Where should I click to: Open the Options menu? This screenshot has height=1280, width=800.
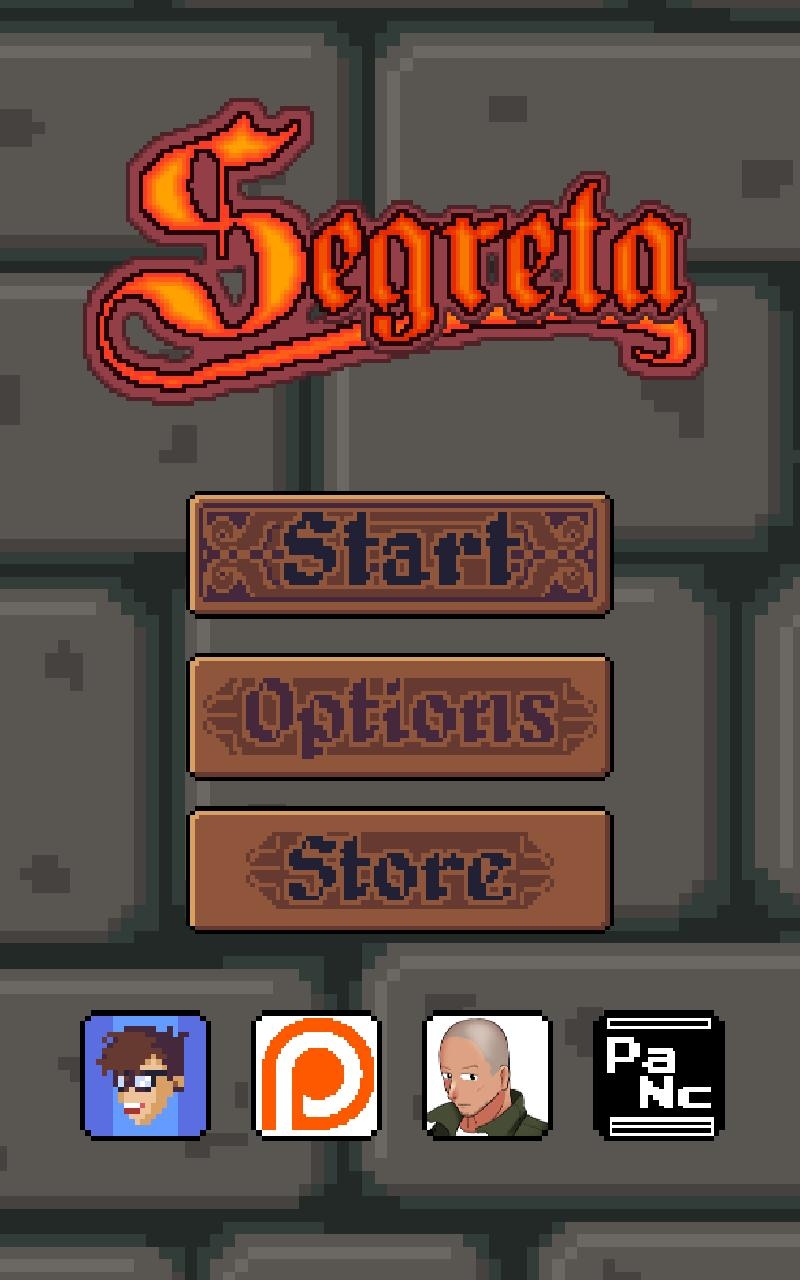tap(400, 715)
